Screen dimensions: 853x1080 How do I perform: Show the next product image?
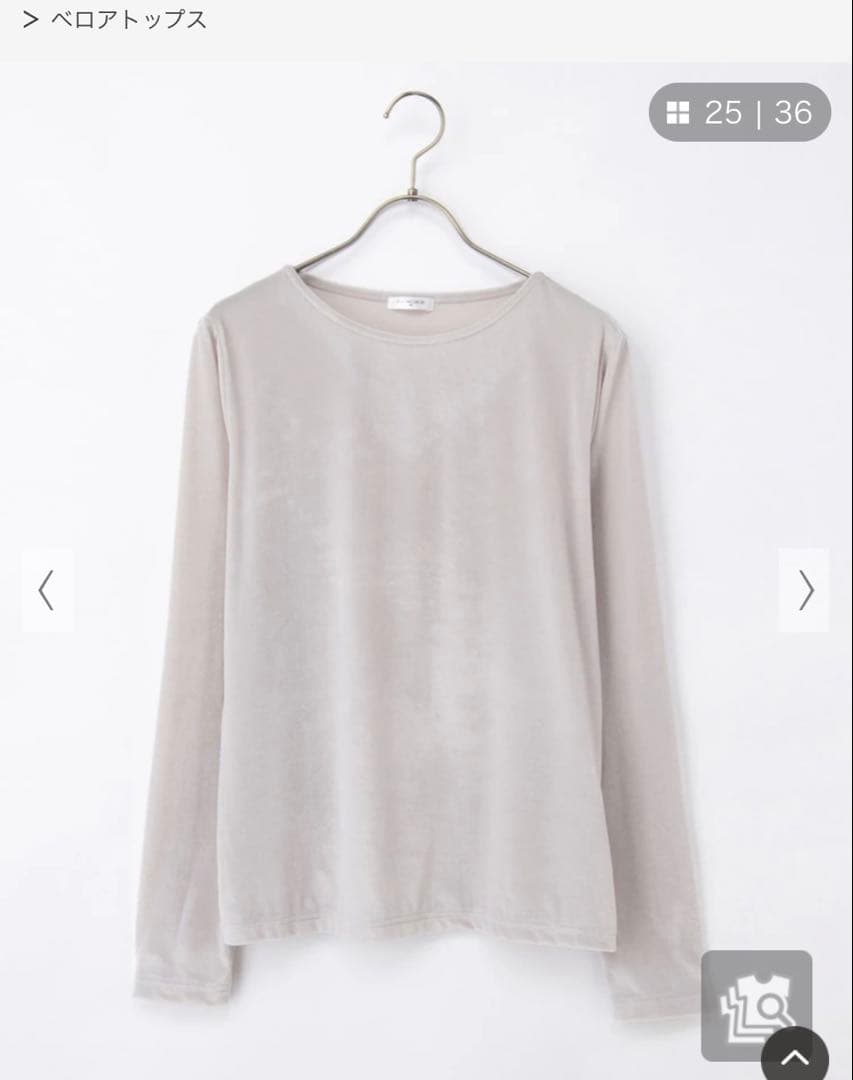point(805,590)
